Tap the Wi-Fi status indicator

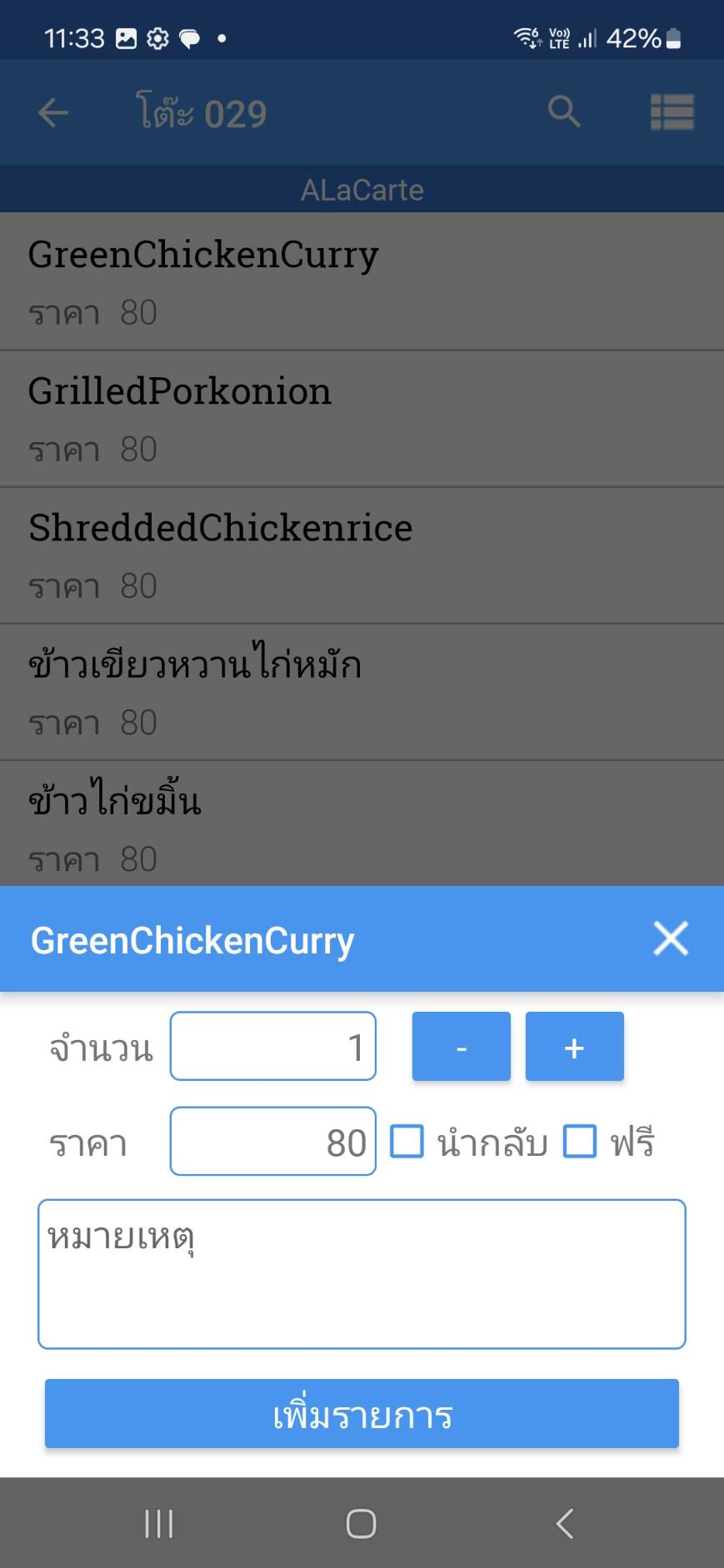coord(524,37)
